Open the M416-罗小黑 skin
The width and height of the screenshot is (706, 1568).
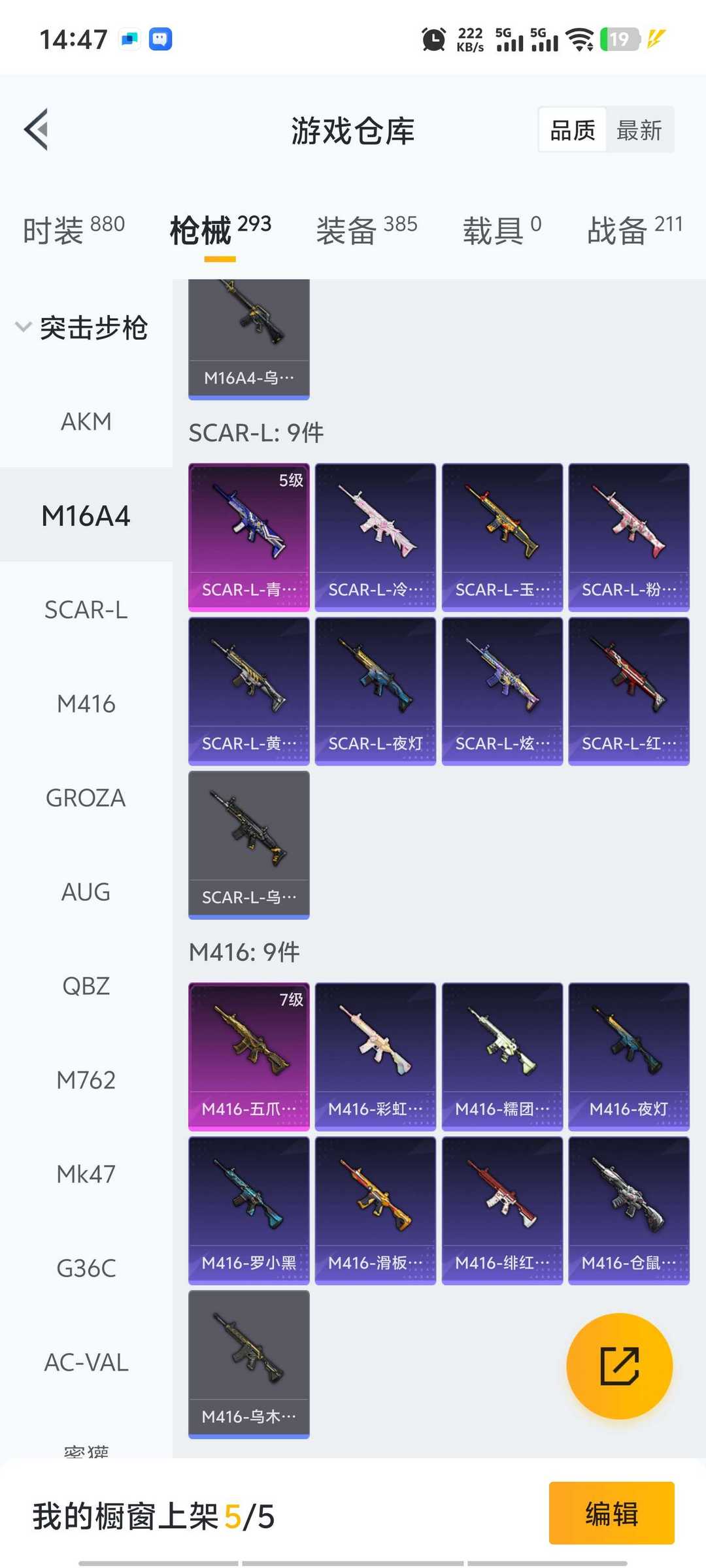[x=249, y=1211]
